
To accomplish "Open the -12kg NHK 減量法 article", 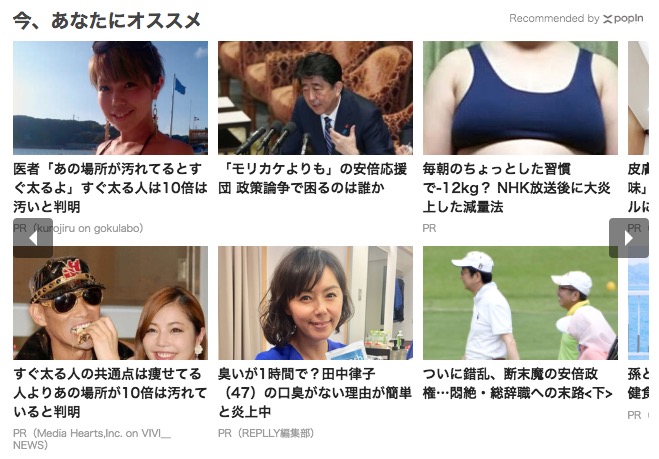I will (x=519, y=187).
